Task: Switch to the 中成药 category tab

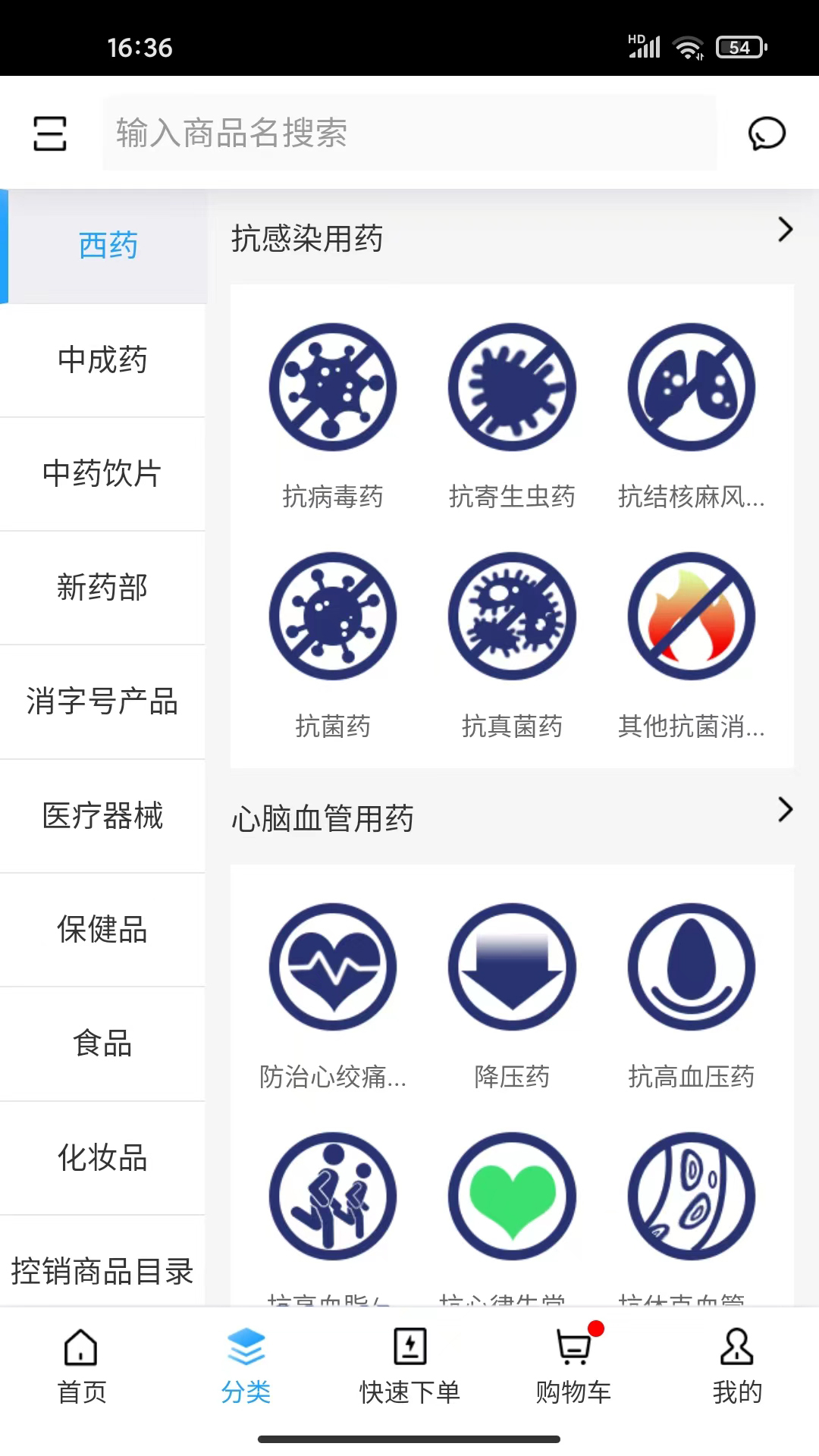Action: (x=103, y=361)
